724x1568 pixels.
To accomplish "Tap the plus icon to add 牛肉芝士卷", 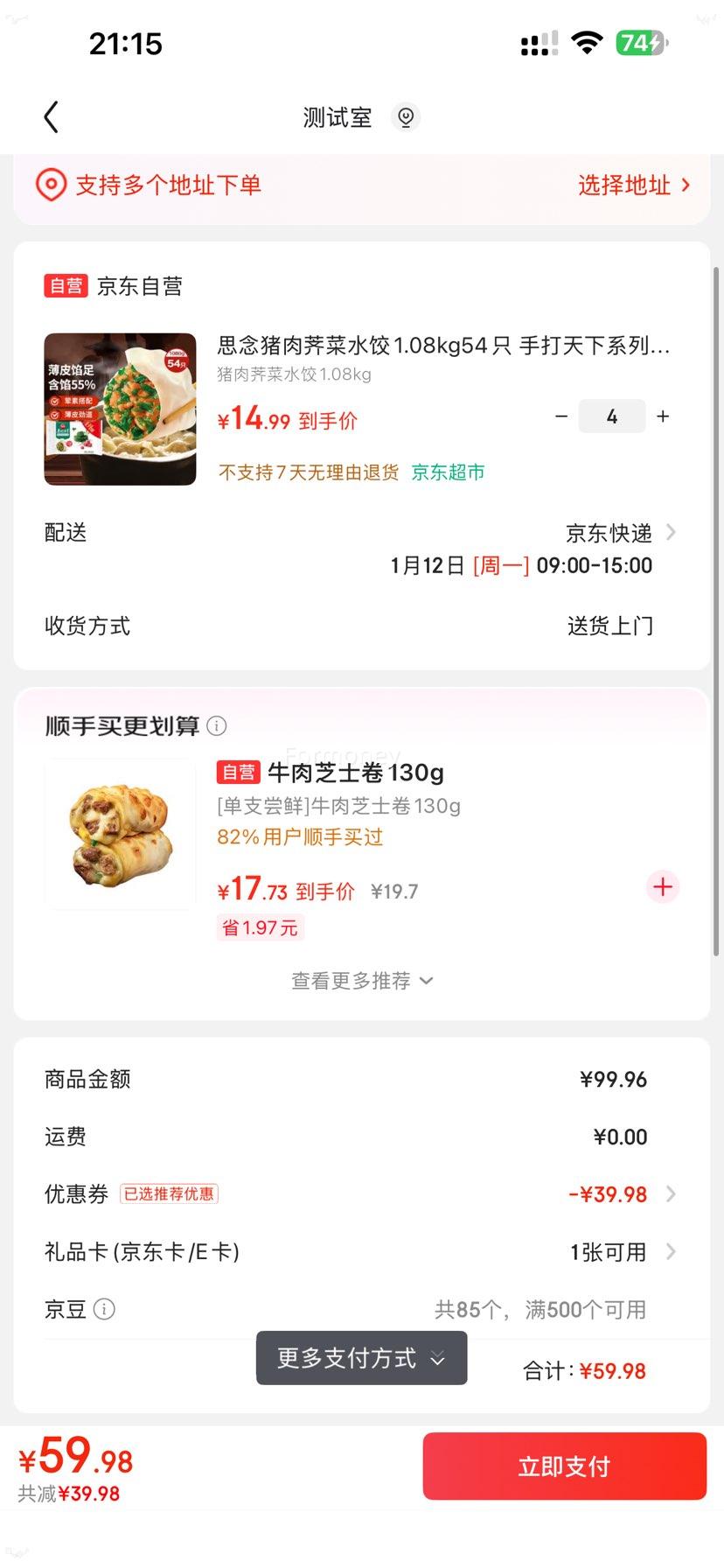I will click(662, 887).
